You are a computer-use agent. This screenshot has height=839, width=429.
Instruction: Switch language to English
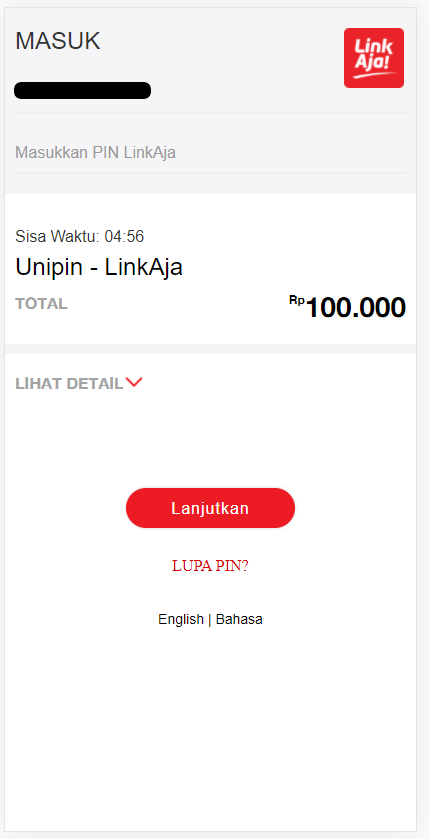point(181,619)
